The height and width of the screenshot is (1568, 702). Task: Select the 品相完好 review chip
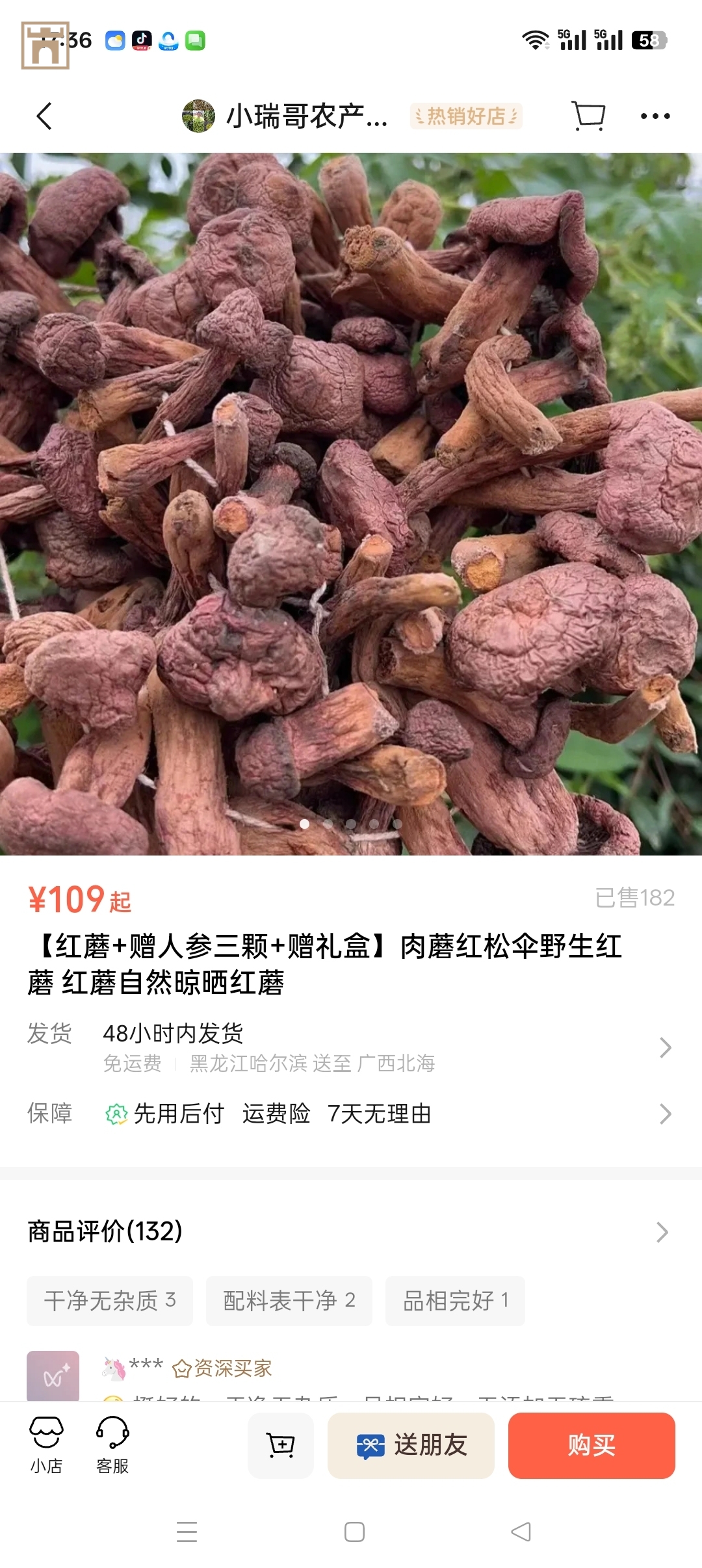click(x=455, y=1300)
